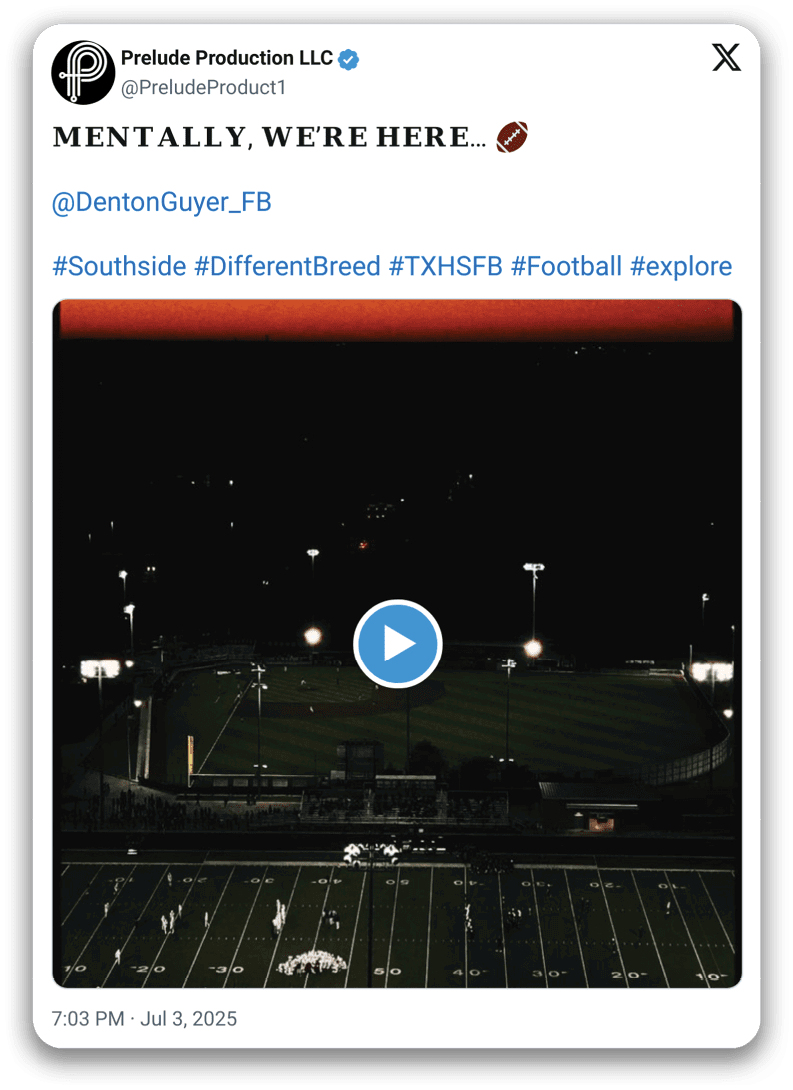Open the #explore hashtag
This screenshot has height=1090, width=793.
680,267
